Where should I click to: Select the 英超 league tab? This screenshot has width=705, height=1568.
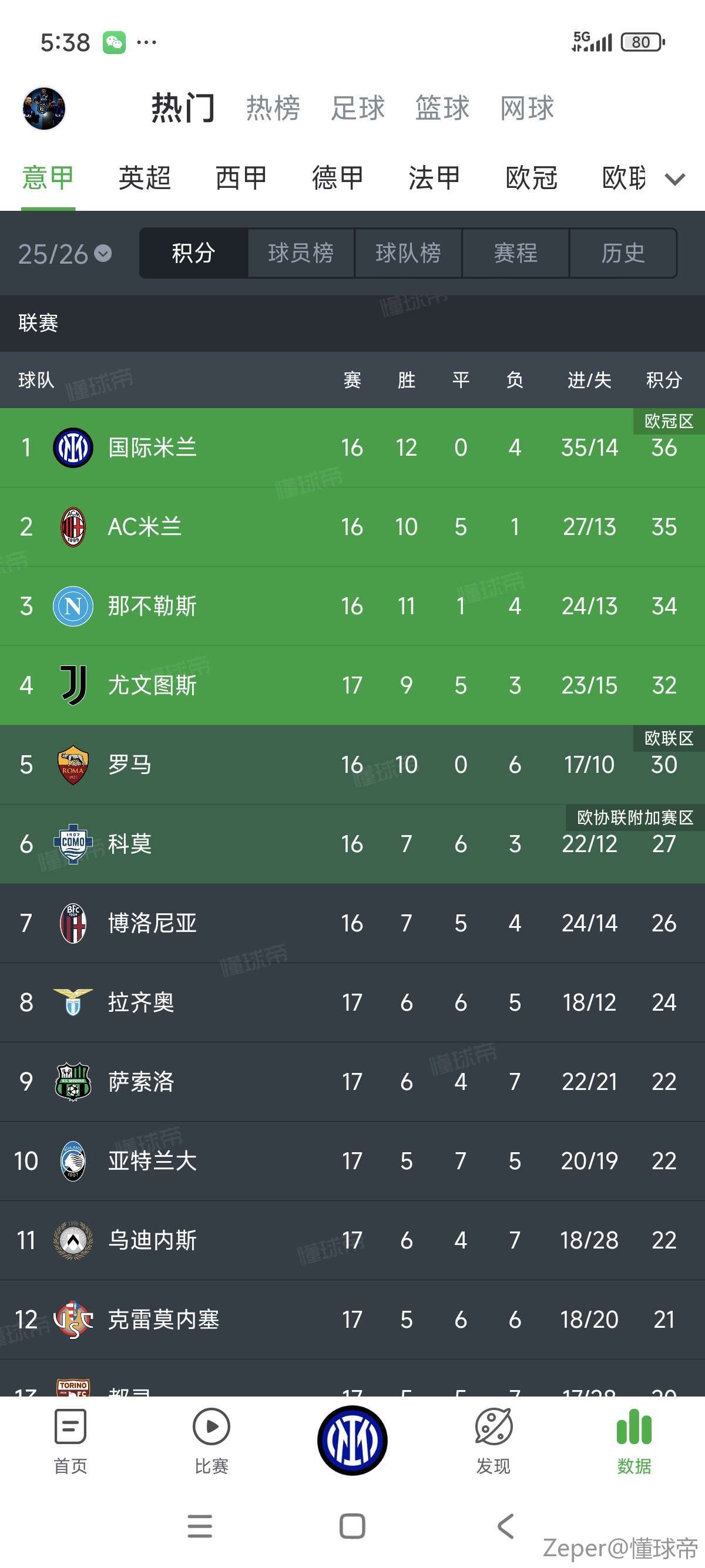(x=145, y=179)
